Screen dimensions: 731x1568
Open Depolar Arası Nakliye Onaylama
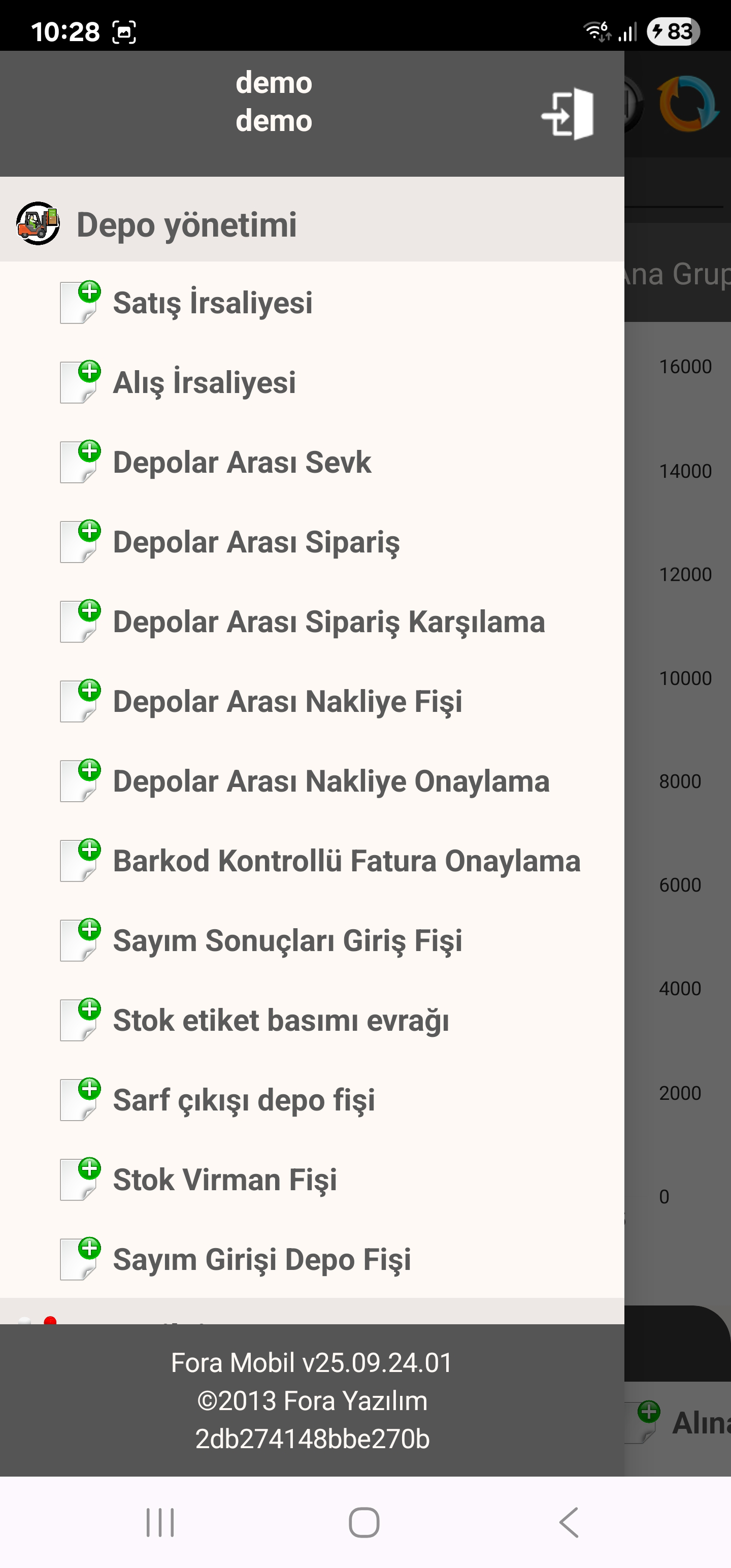331,781
